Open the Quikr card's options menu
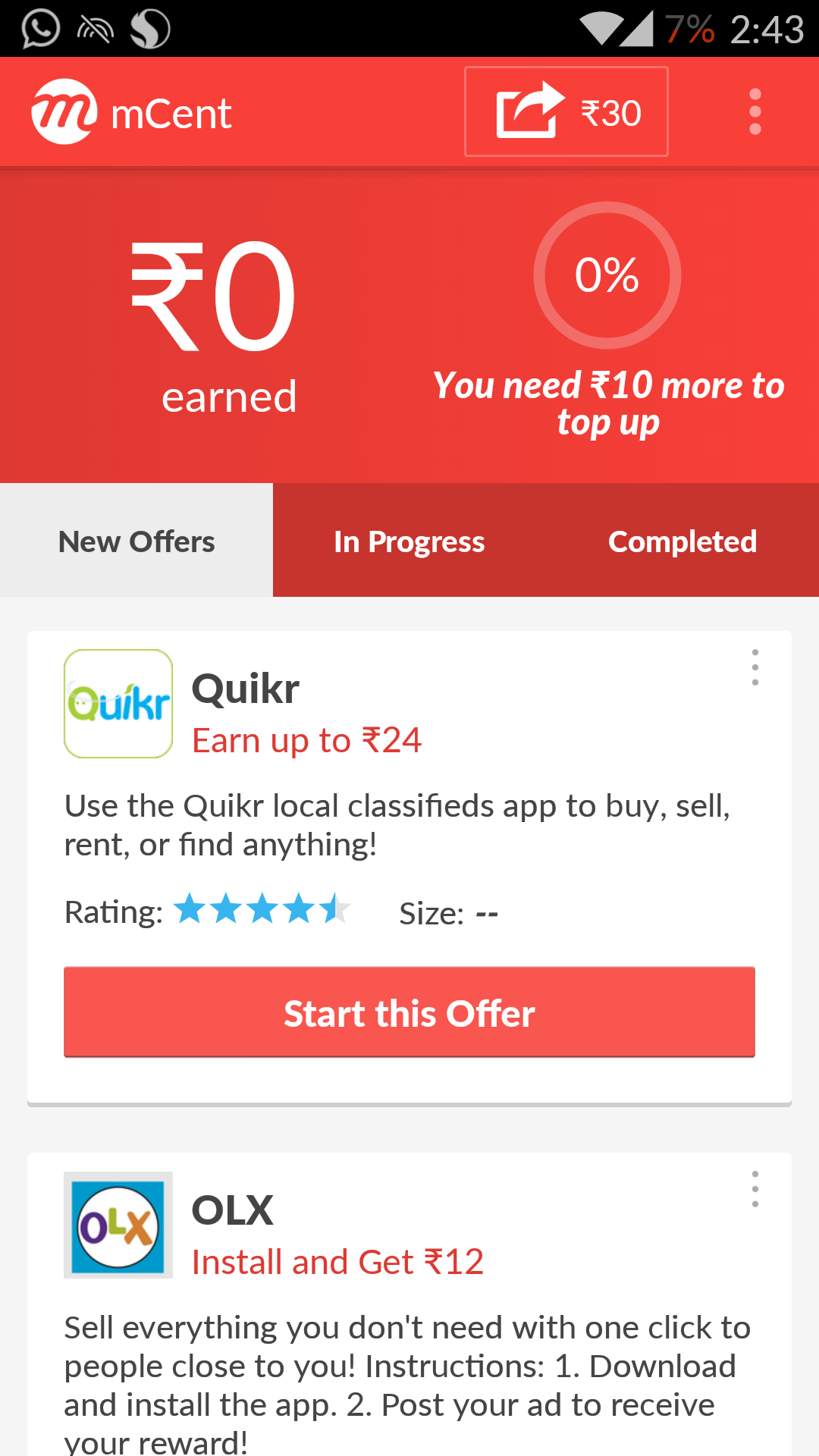The image size is (819, 1456). (x=755, y=667)
